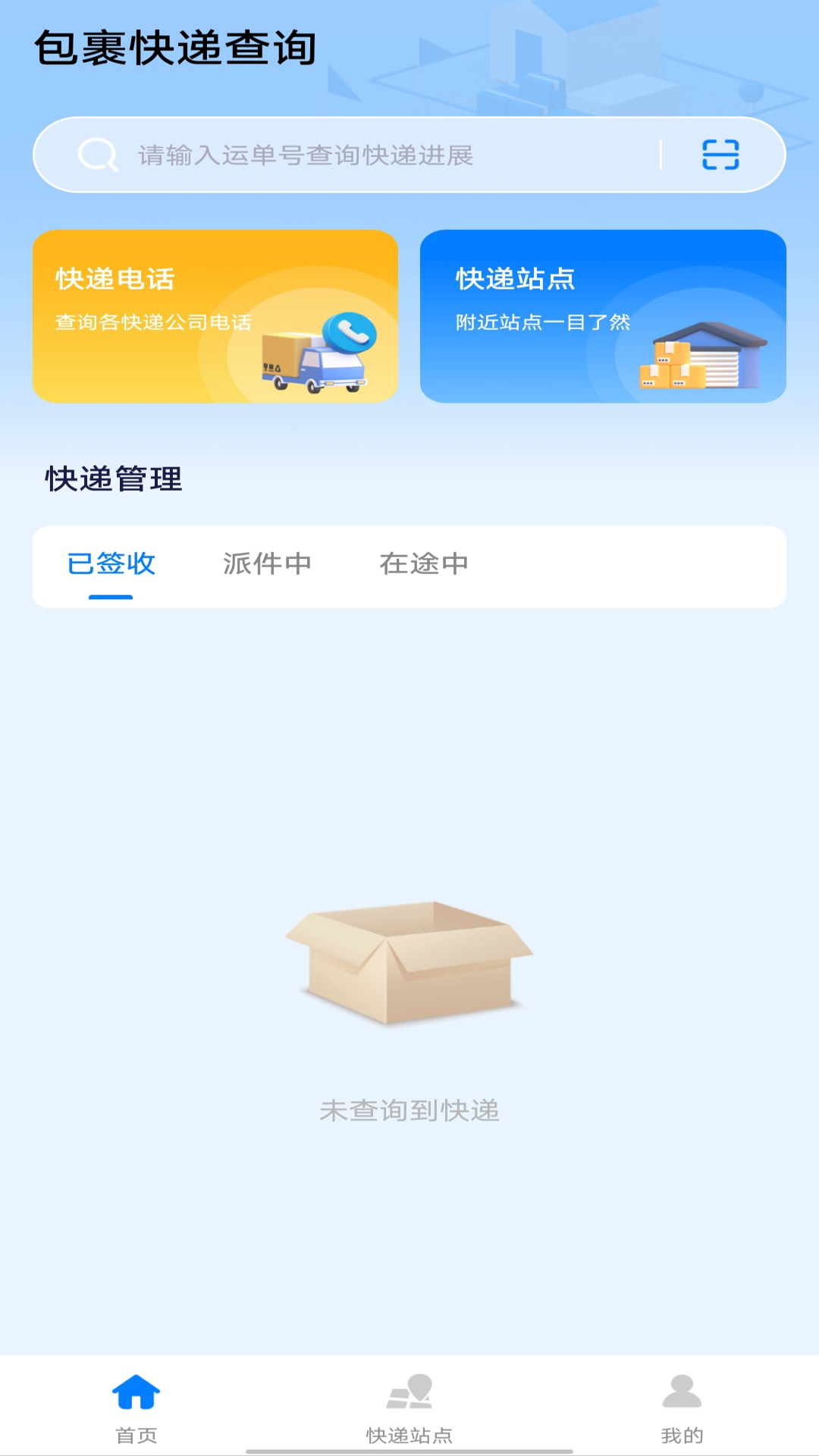
Task: Select the 已签收 tab
Action: [x=111, y=564]
